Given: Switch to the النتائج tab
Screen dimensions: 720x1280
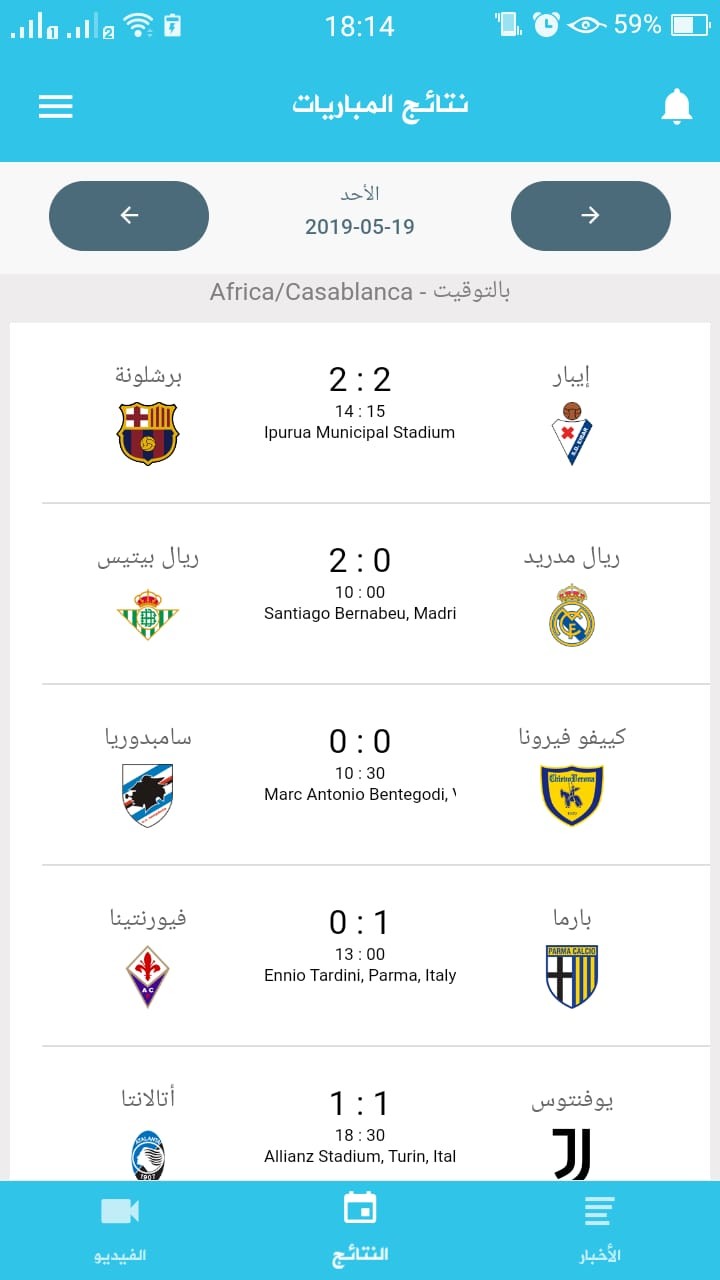Looking at the screenshot, I should pyautogui.click(x=360, y=1230).
